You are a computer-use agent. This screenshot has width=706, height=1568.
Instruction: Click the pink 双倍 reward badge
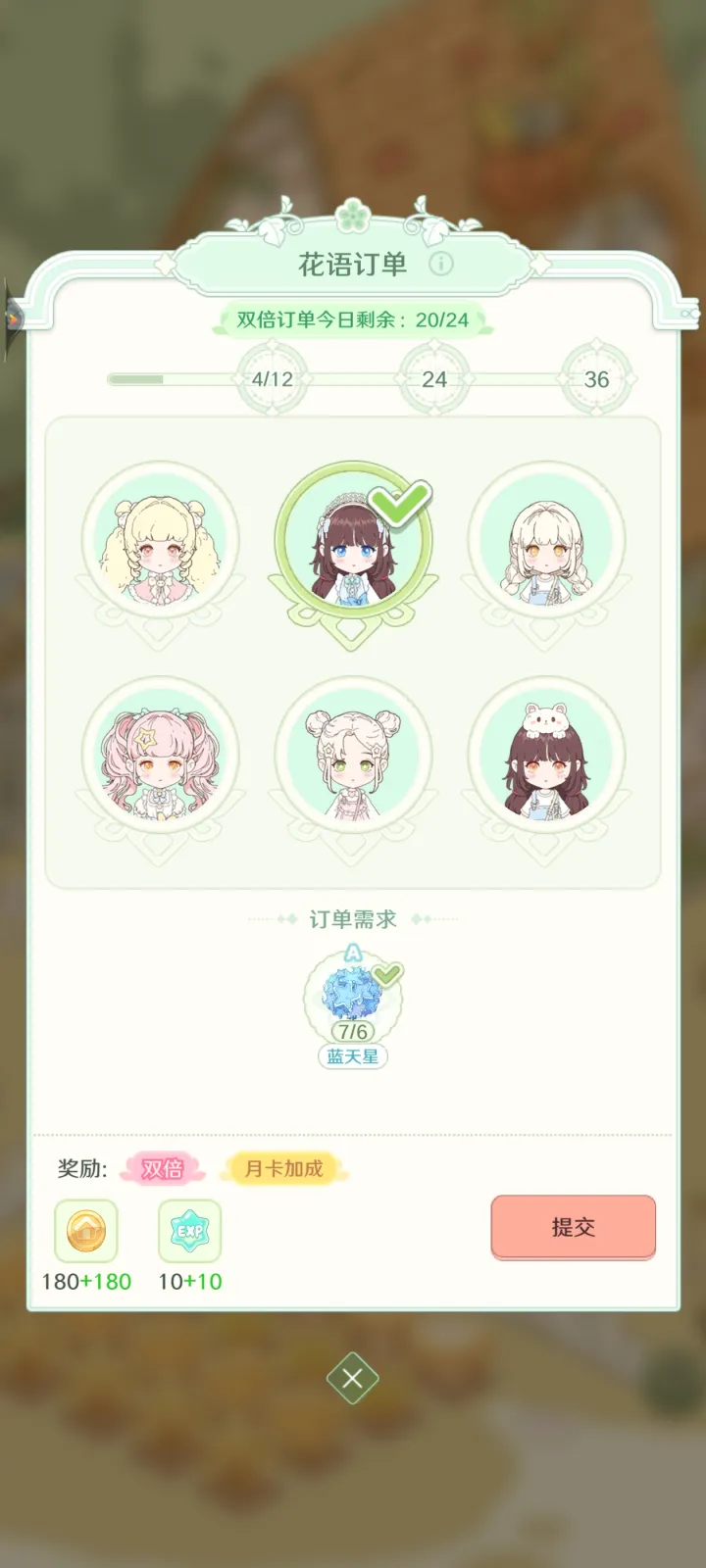(x=165, y=1169)
